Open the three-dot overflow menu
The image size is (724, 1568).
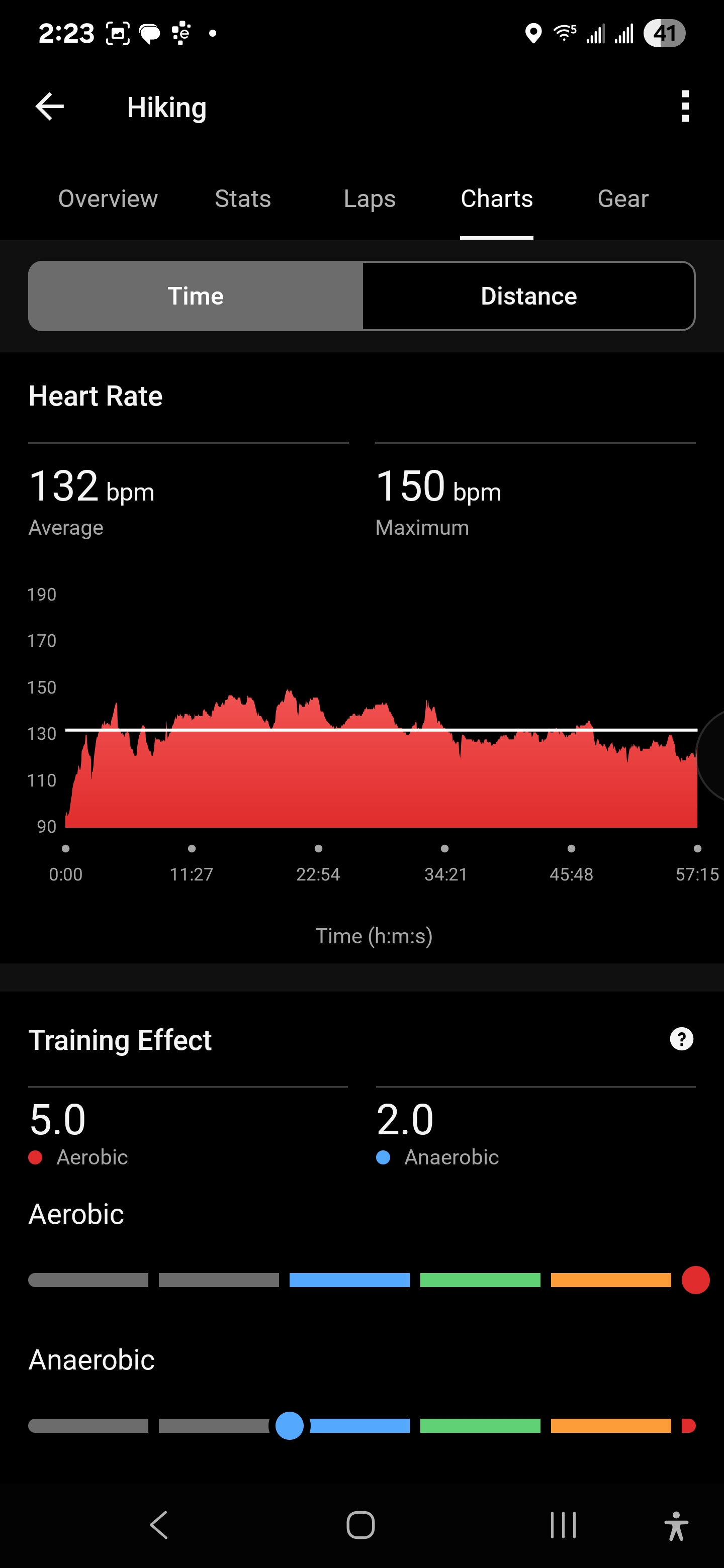[x=685, y=107]
